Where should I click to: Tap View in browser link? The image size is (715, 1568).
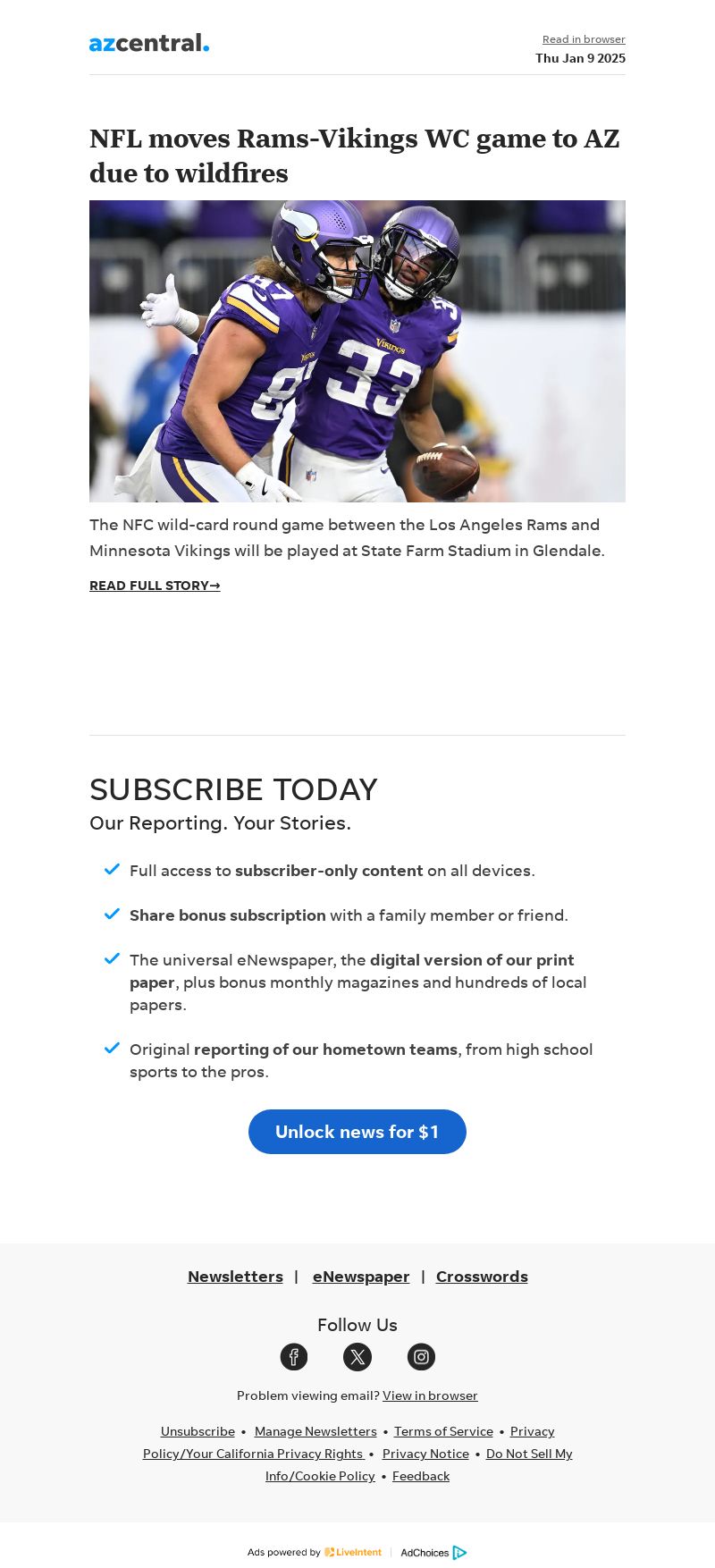coord(430,1395)
